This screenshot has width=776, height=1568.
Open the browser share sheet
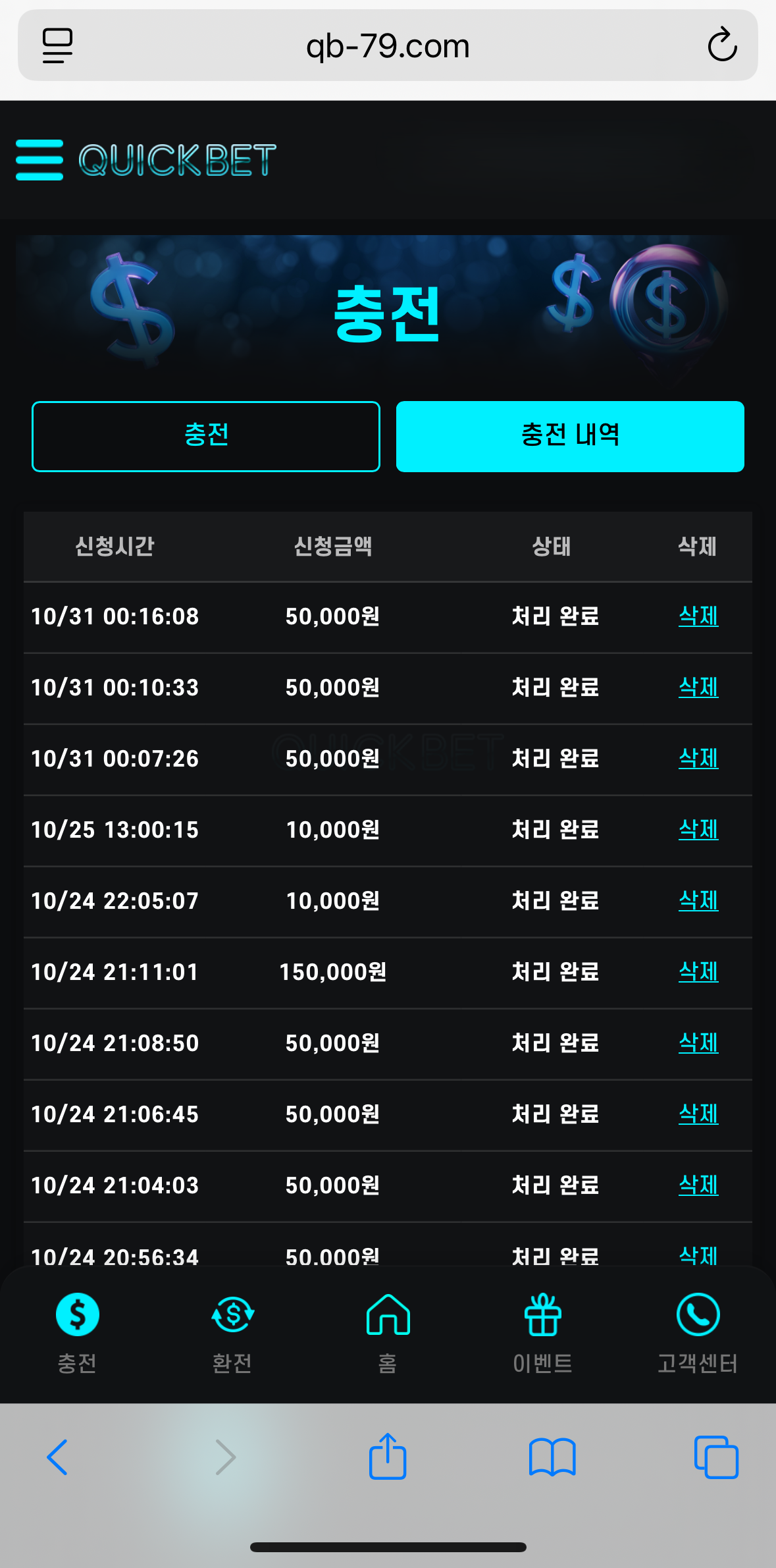tap(388, 1457)
